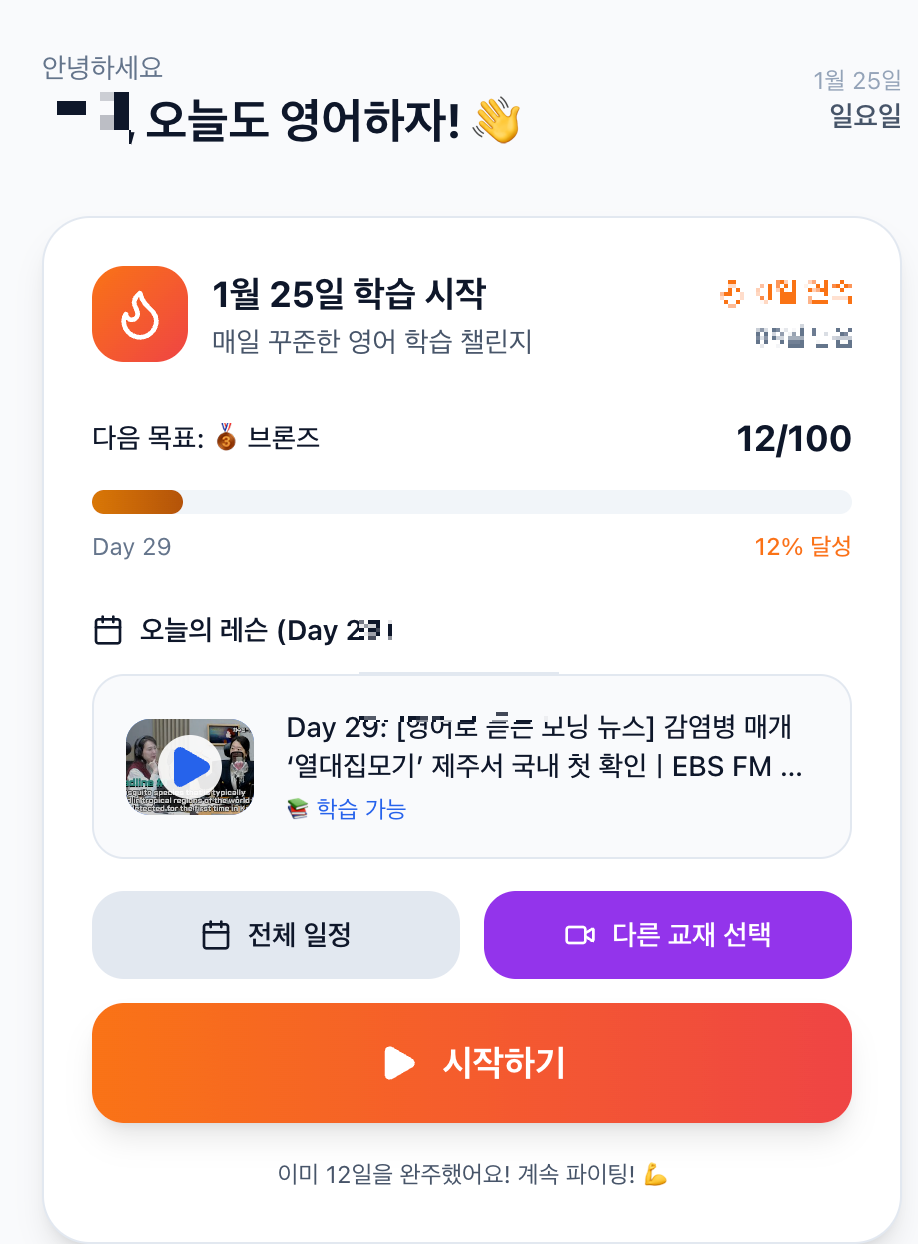Open the 전체 일정 schedule view
The height and width of the screenshot is (1244, 918).
coord(276,935)
